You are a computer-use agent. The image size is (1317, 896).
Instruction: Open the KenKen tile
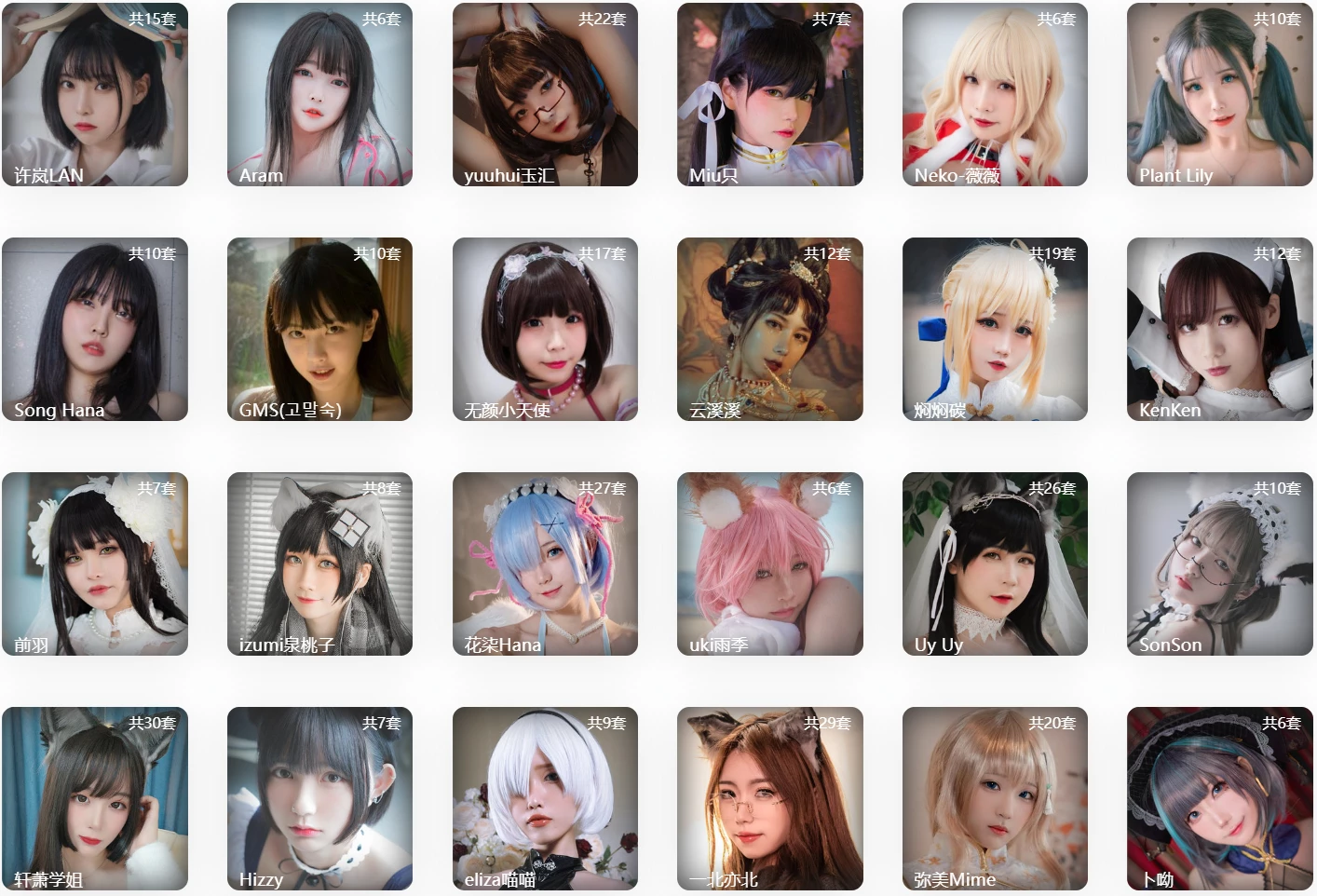click(1219, 329)
